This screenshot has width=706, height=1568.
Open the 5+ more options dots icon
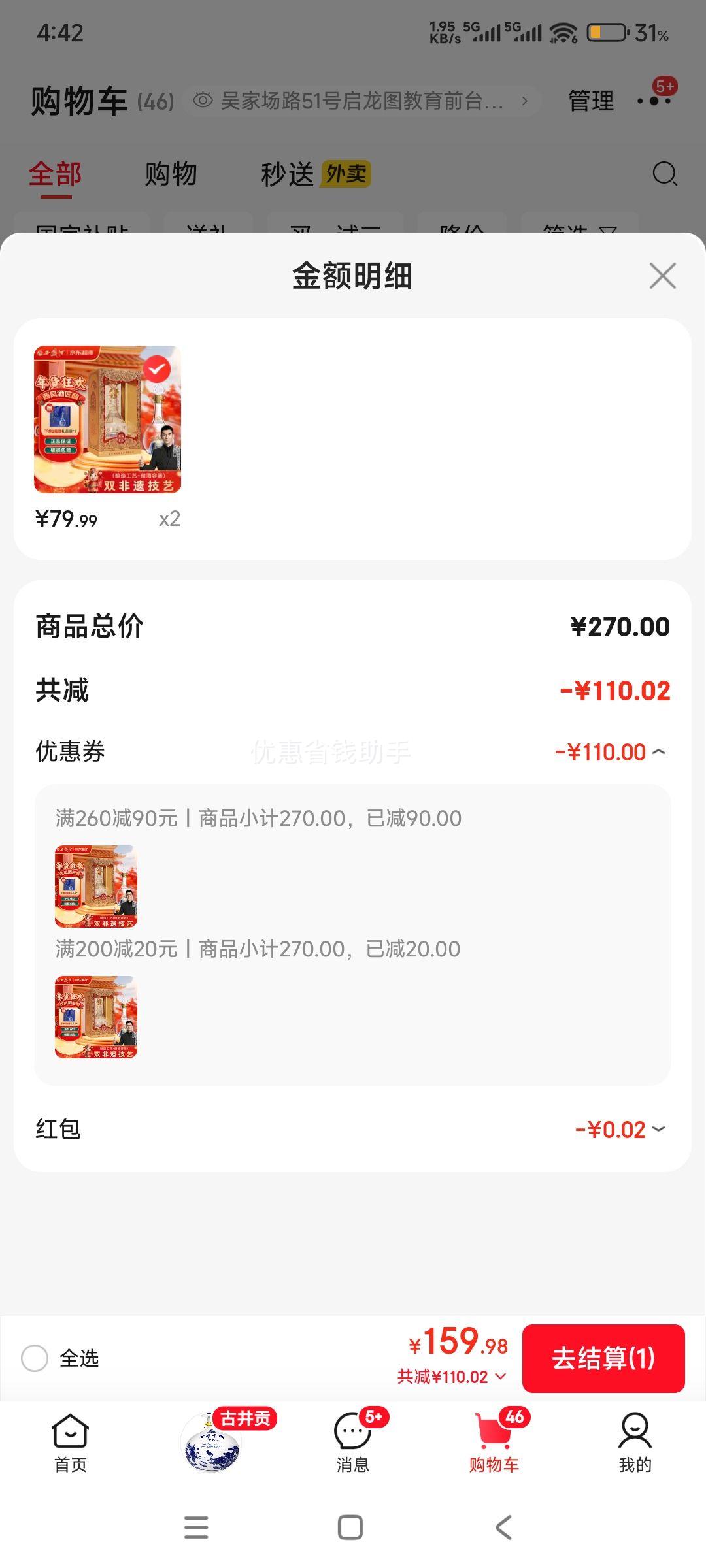coord(652,101)
